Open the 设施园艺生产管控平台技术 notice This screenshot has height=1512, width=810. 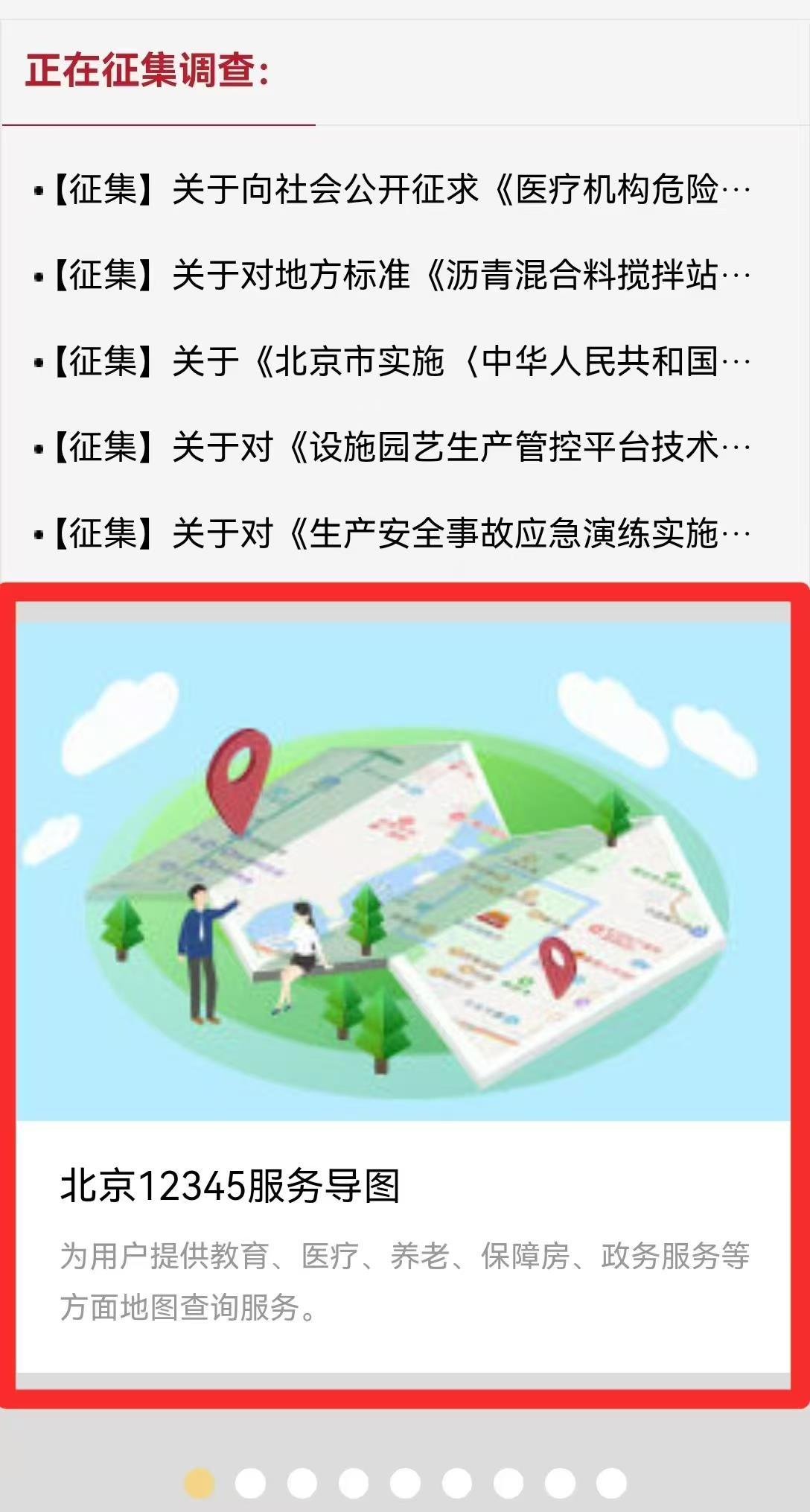pyautogui.click(x=398, y=448)
